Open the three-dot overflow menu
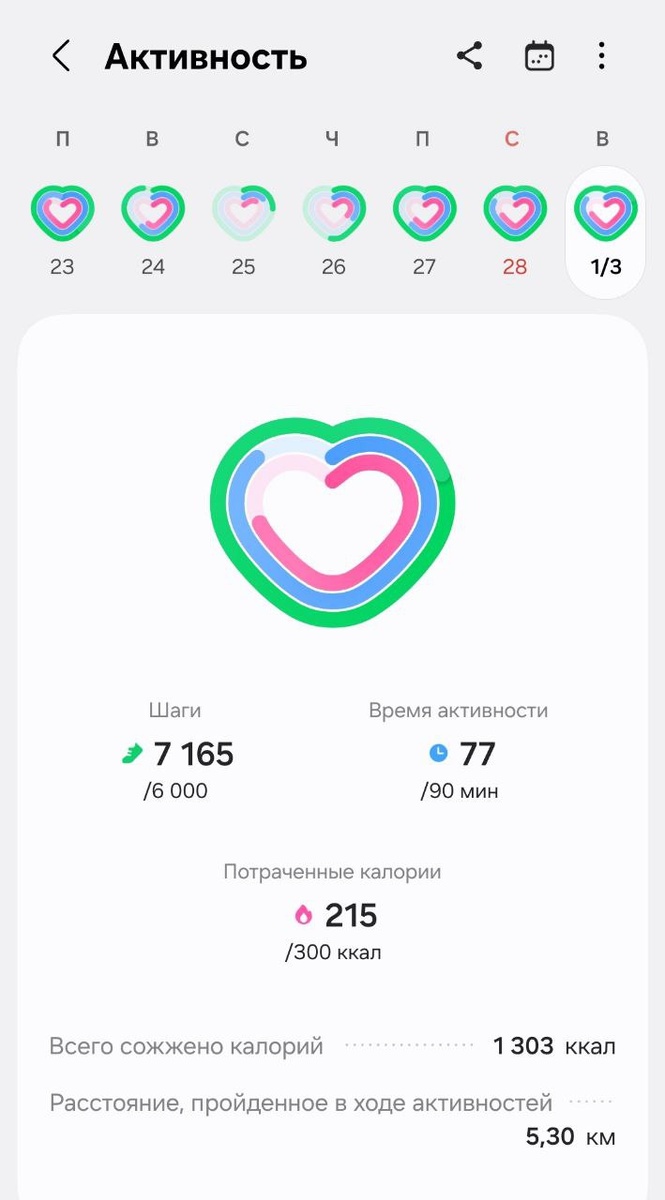 [601, 56]
